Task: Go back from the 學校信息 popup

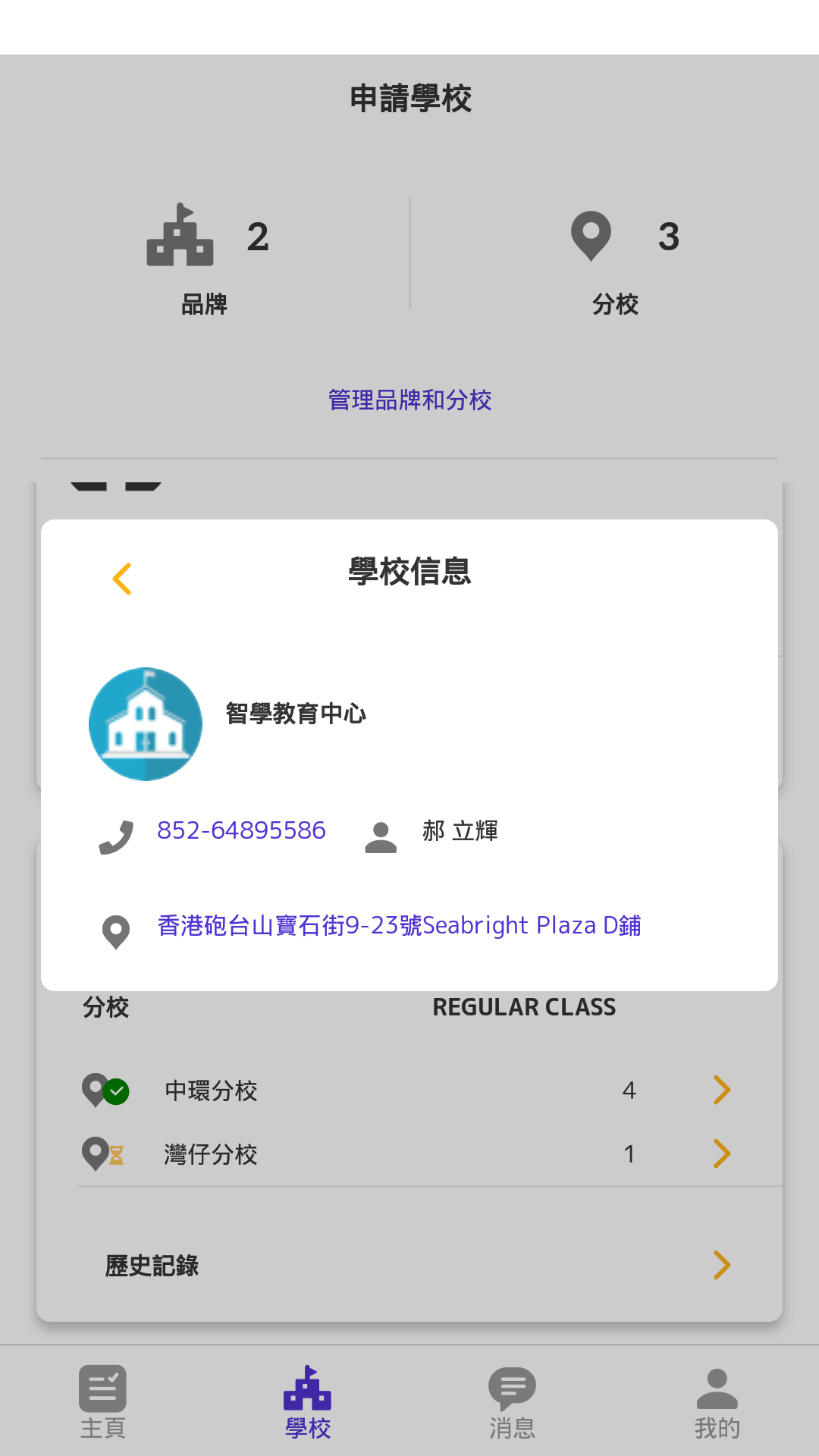Action: point(122,579)
